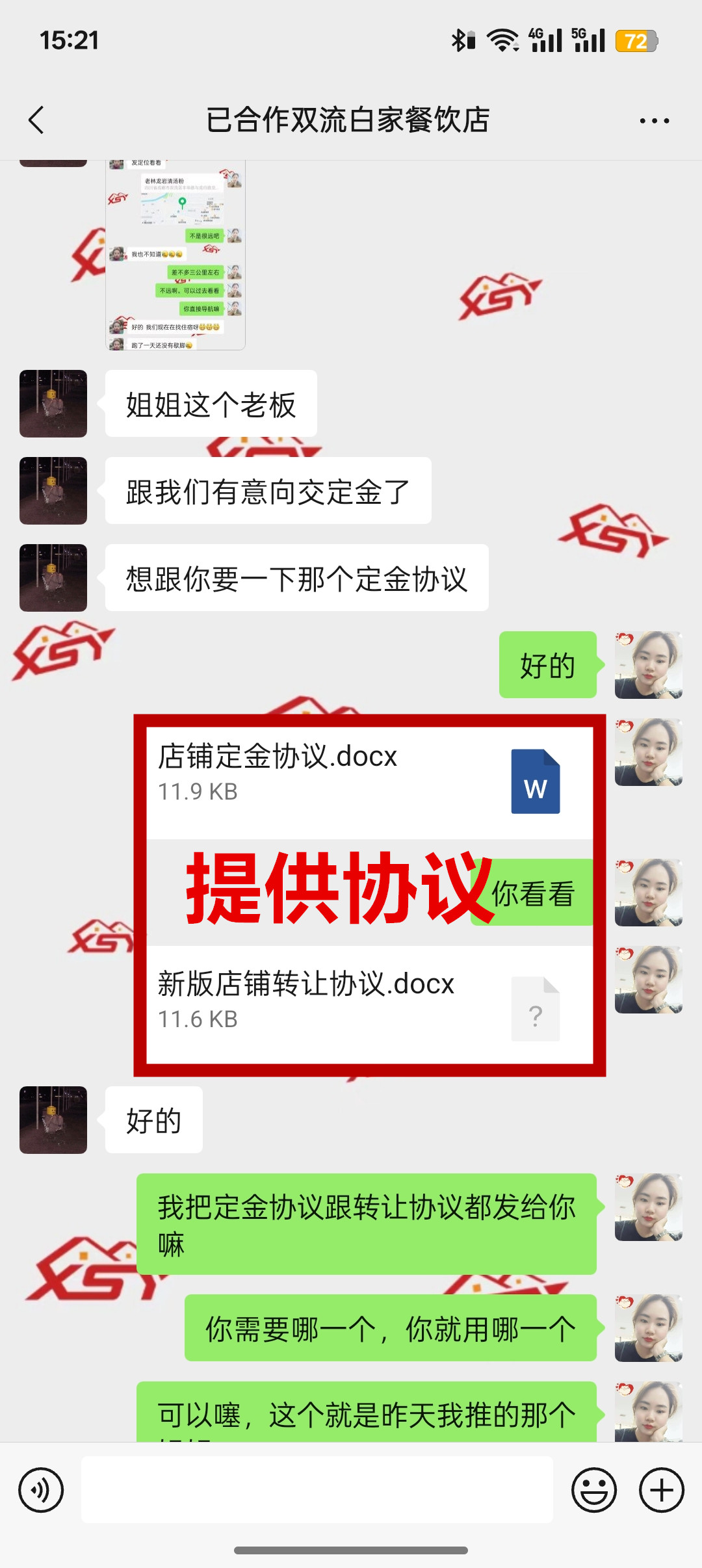The height and width of the screenshot is (1568, 702).
Task: View the sender's avatar beside the green 好的
Action: pos(648,665)
